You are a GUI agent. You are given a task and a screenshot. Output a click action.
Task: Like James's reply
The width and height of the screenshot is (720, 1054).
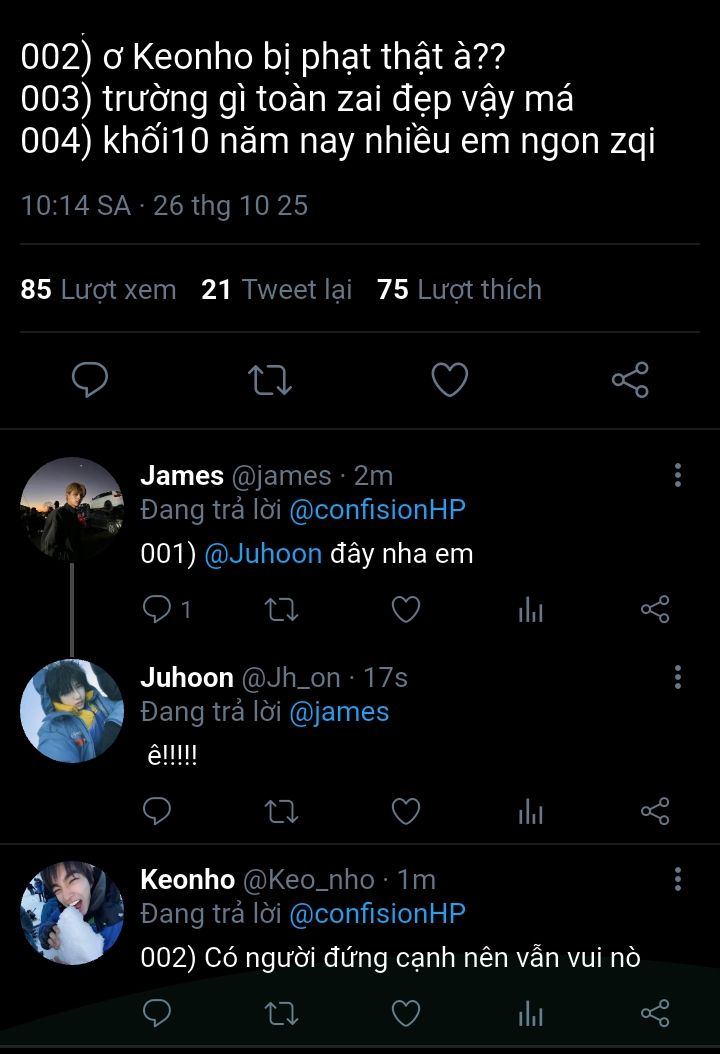[405, 609]
